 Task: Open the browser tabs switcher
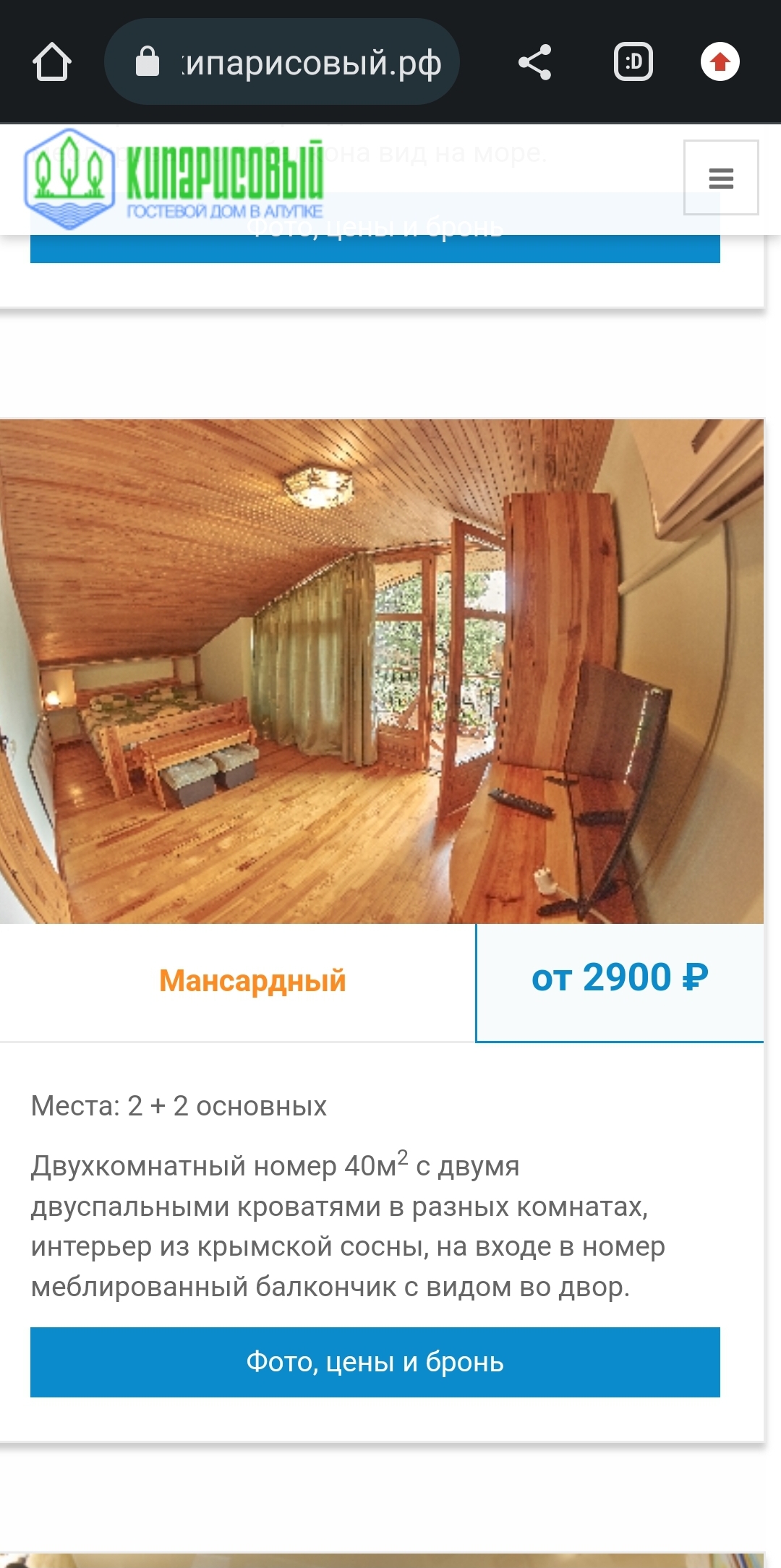[x=633, y=62]
